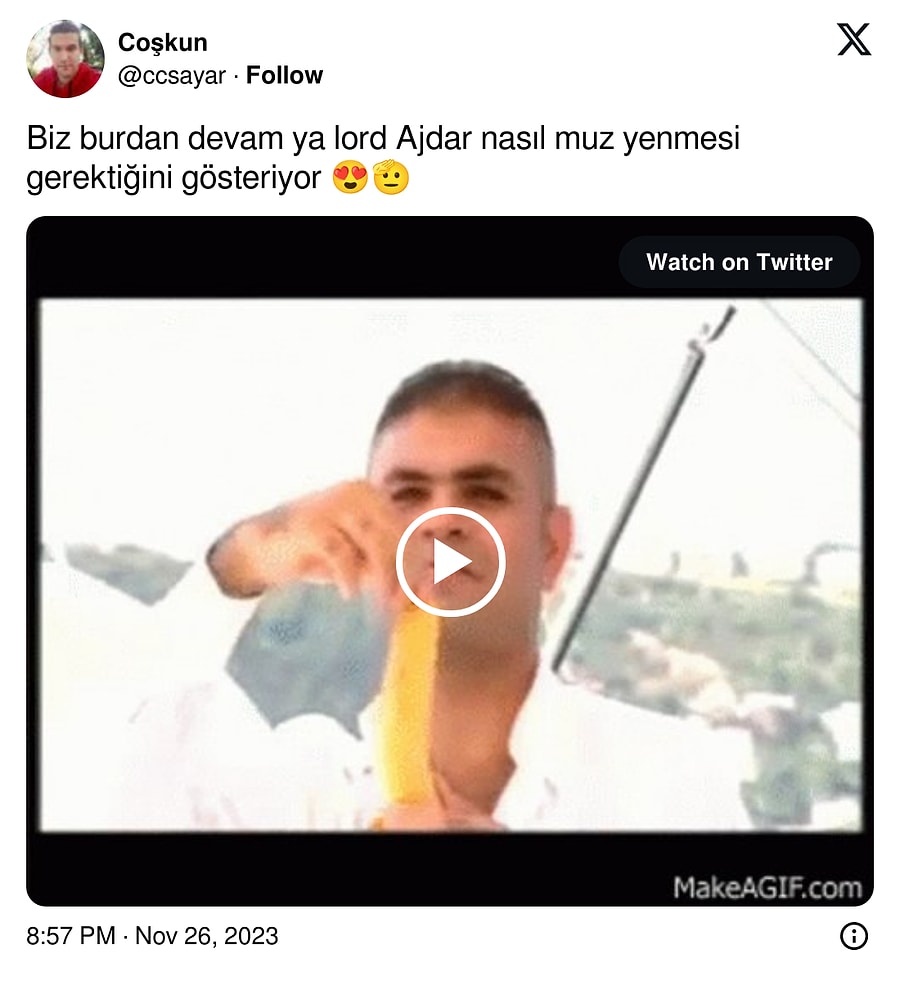
Task: Tap the Watch on Twitter button
Action: [738, 262]
